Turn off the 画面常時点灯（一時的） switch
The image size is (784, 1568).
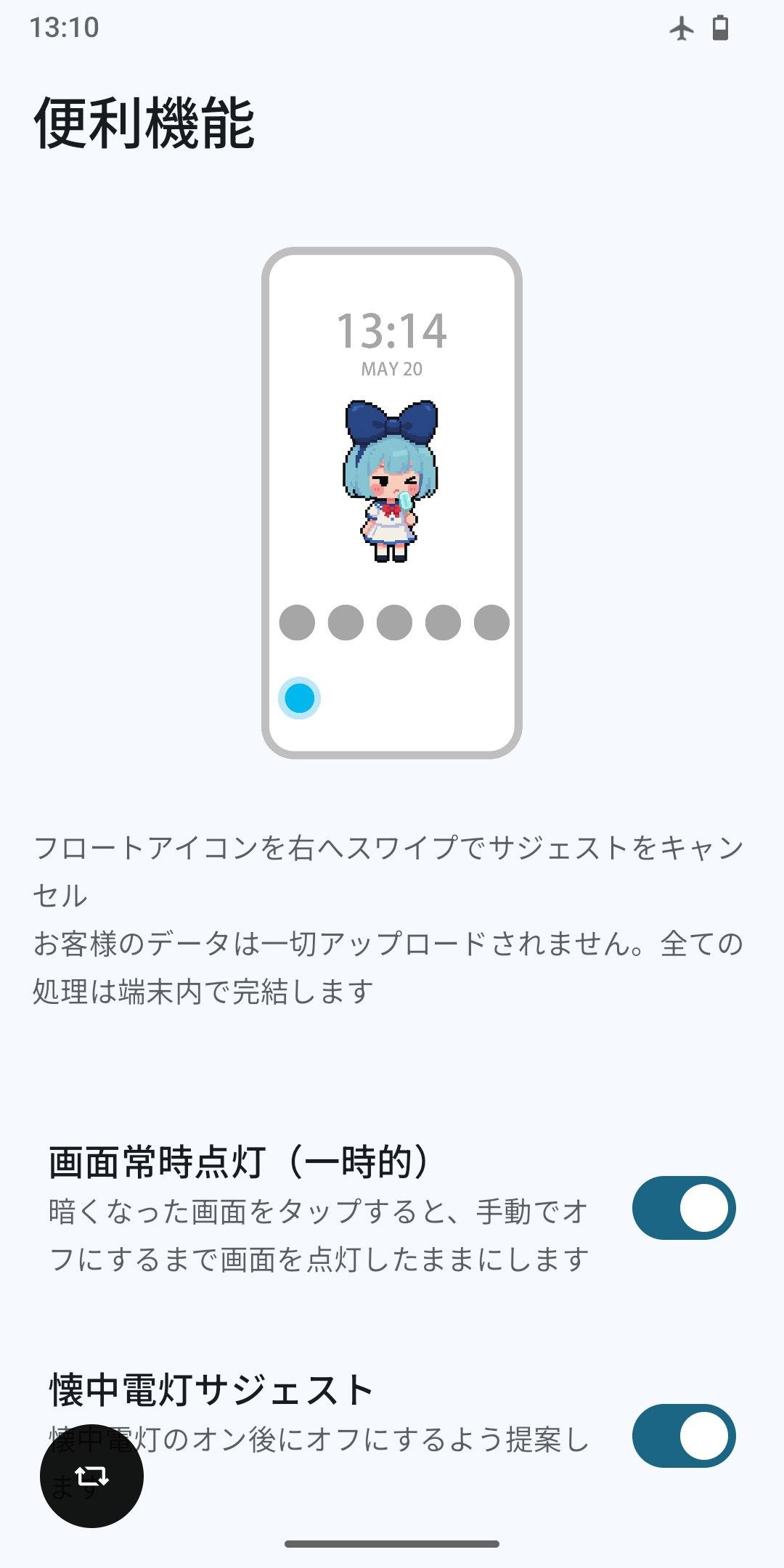[x=683, y=1209]
